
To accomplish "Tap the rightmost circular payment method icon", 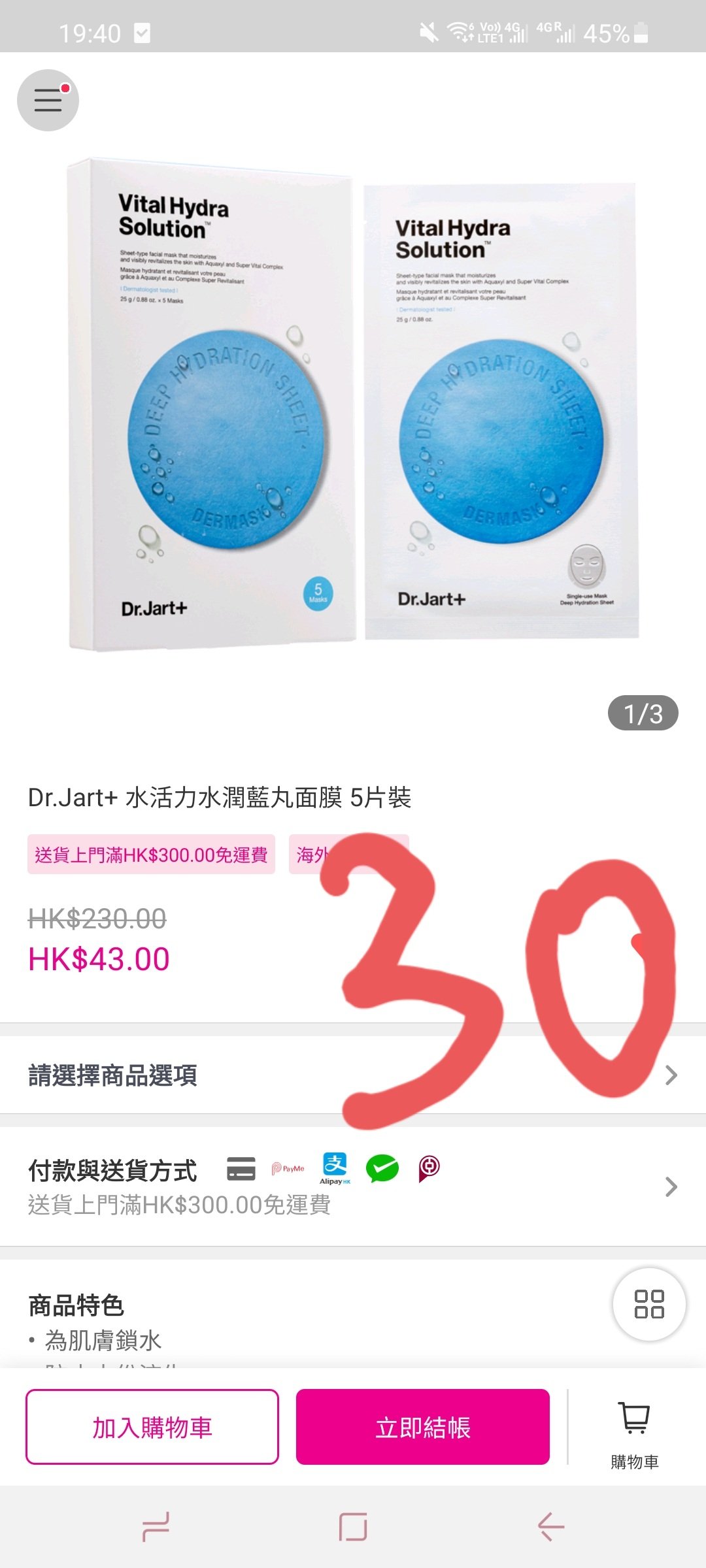I will [x=428, y=1169].
